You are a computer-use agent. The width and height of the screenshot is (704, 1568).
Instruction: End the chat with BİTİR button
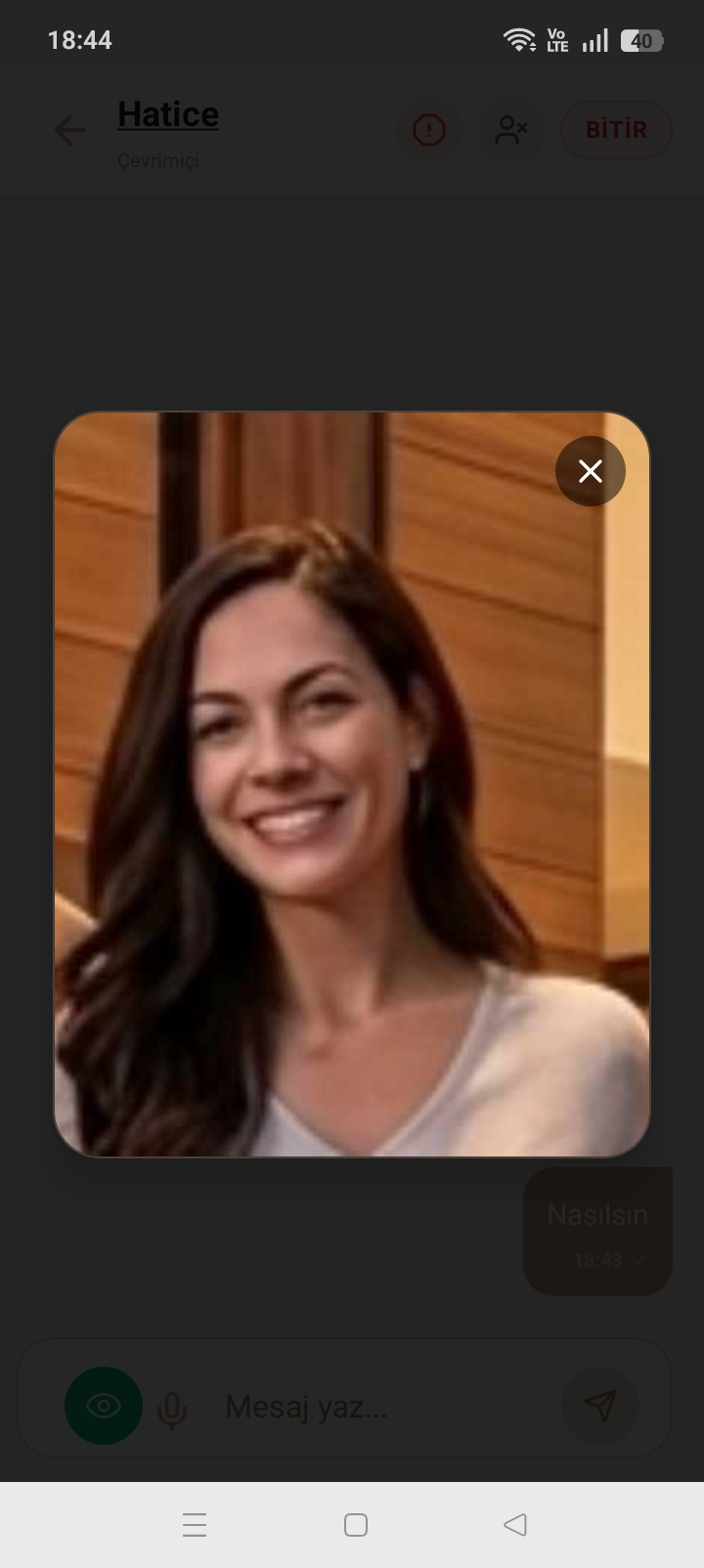pyautogui.click(x=616, y=130)
